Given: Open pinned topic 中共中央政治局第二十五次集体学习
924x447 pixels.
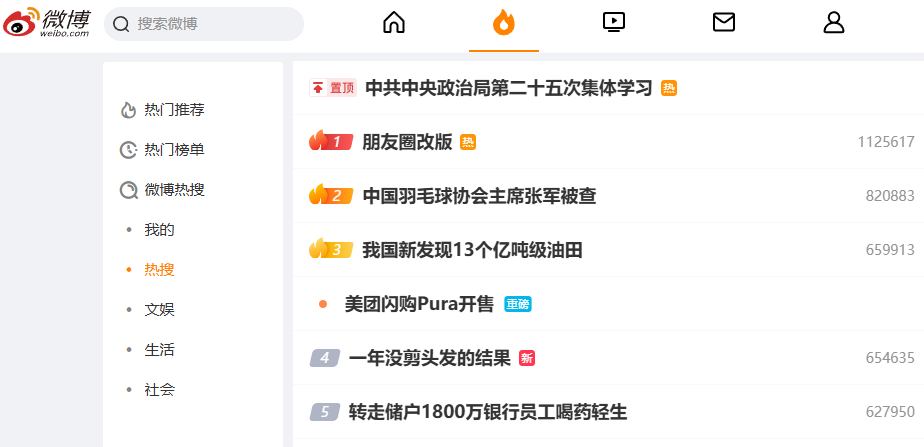Looking at the screenshot, I should coord(508,88).
